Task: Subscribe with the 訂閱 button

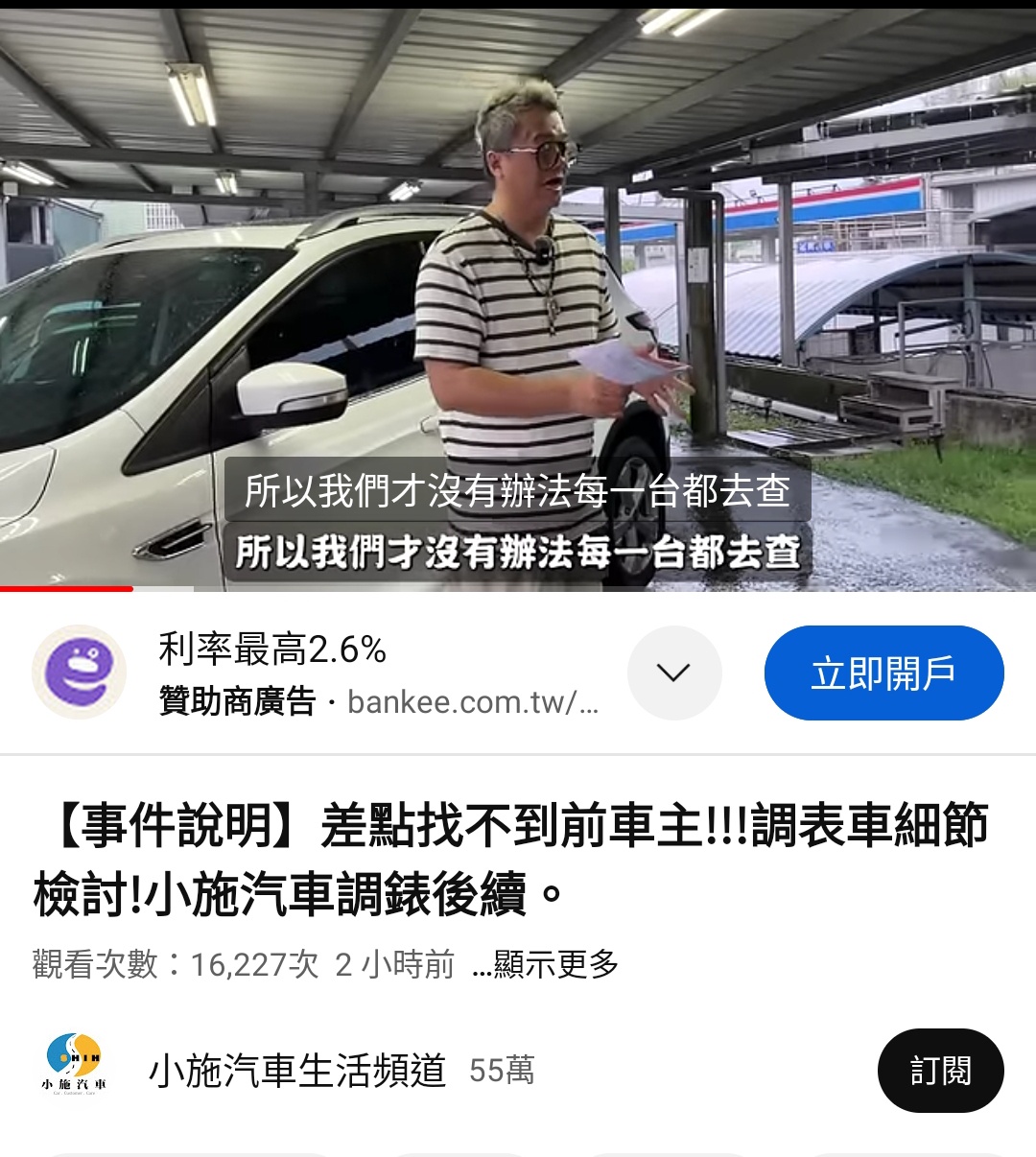Action: [x=939, y=1071]
